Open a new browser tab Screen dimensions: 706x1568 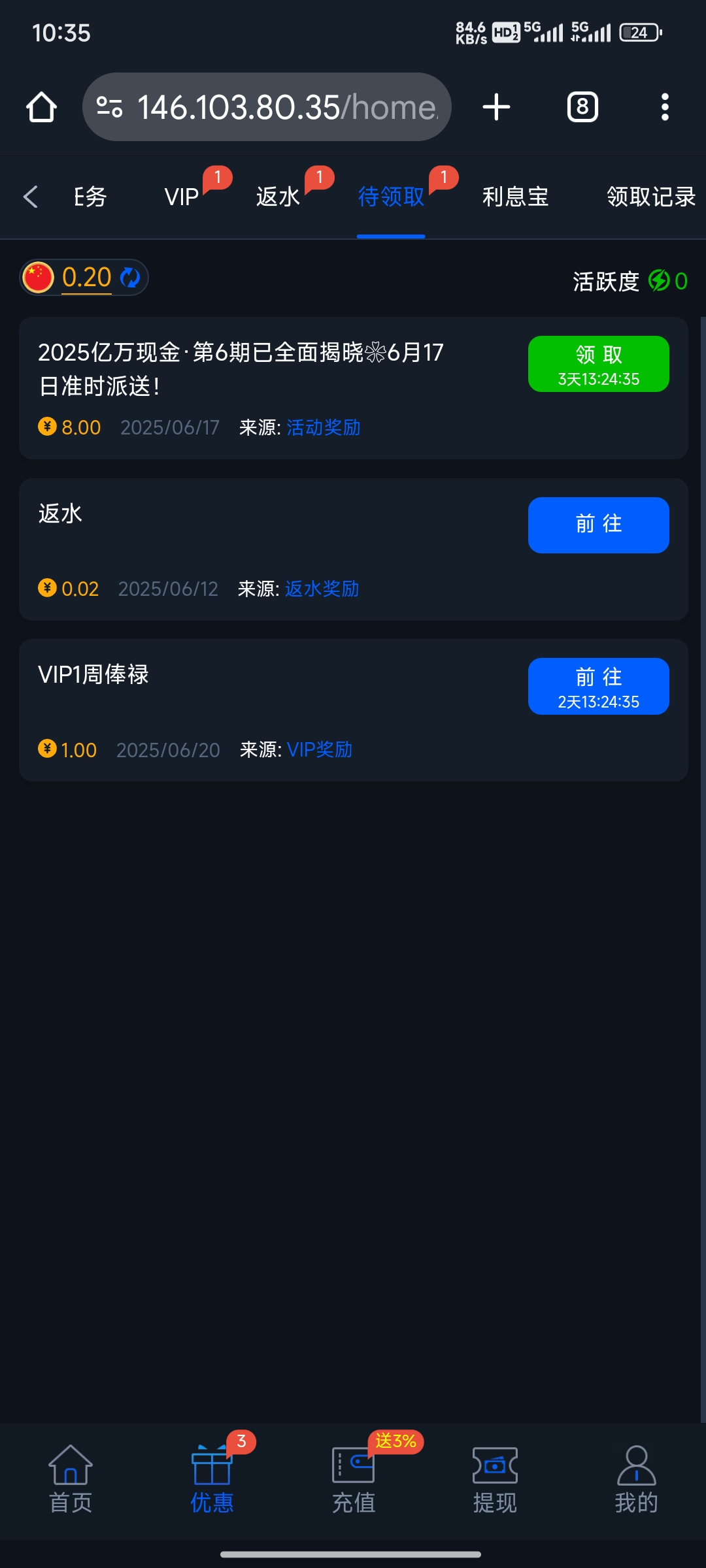coord(496,107)
